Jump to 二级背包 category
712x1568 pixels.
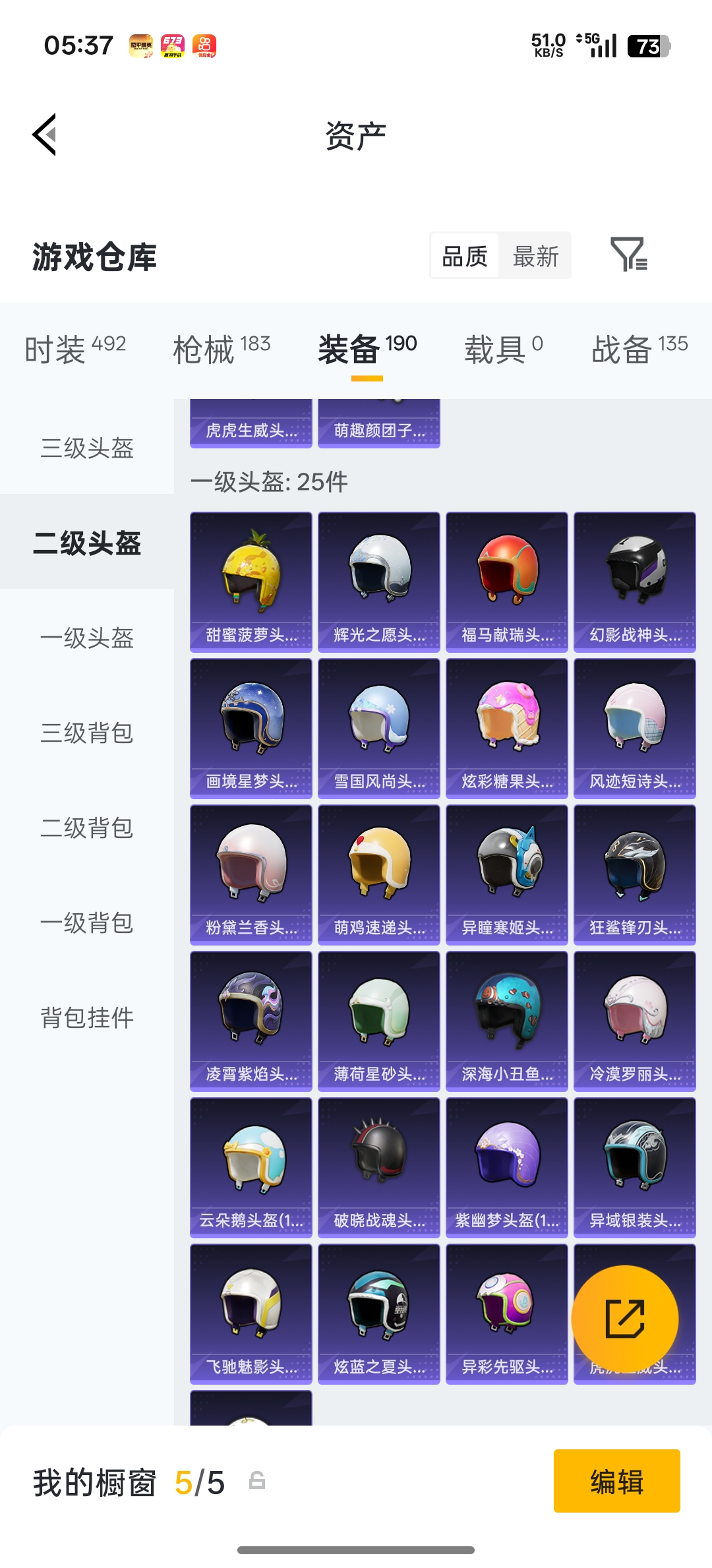point(87,828)
